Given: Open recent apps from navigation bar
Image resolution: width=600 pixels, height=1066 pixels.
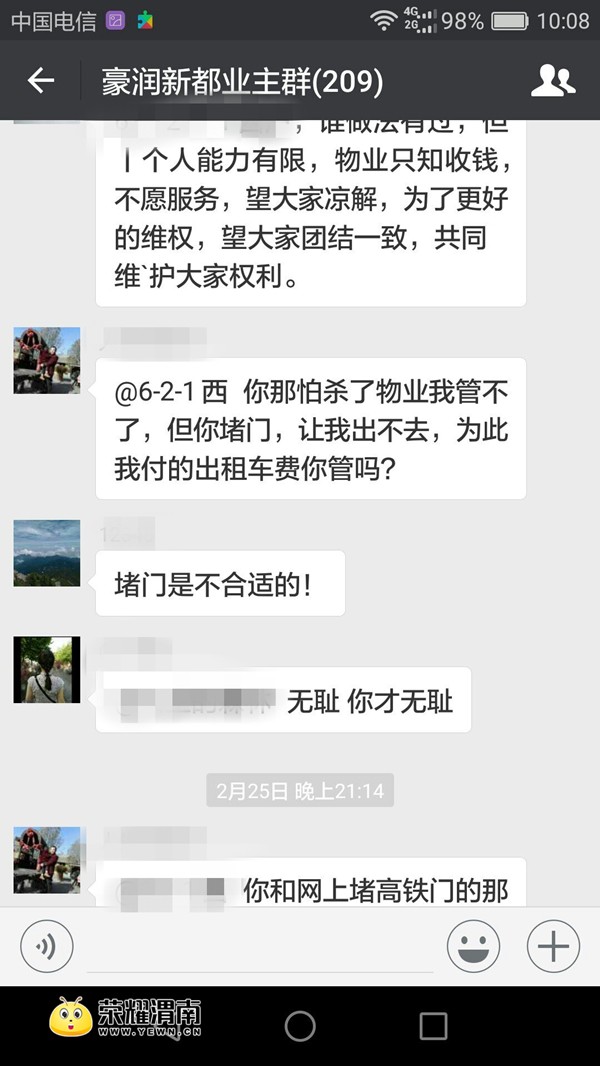Looking at the screenshot, I should pos(433,1026).
